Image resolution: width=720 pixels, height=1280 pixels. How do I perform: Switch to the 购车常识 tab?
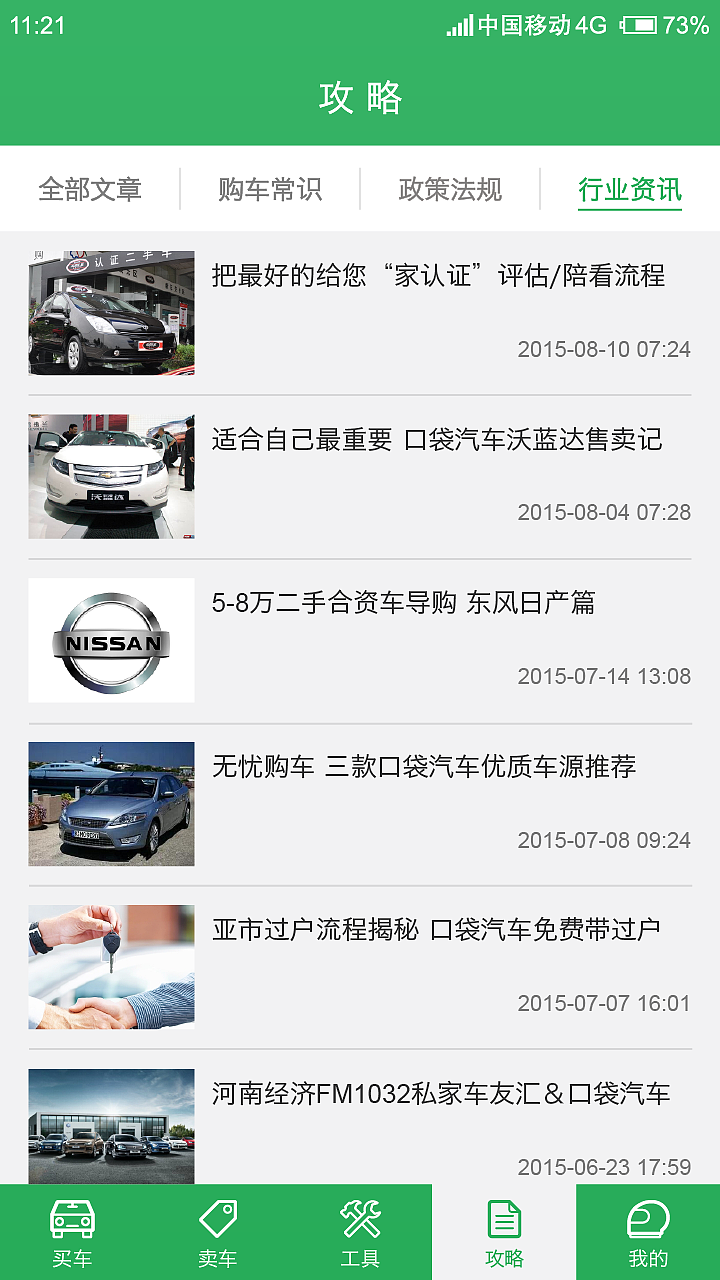267,189
